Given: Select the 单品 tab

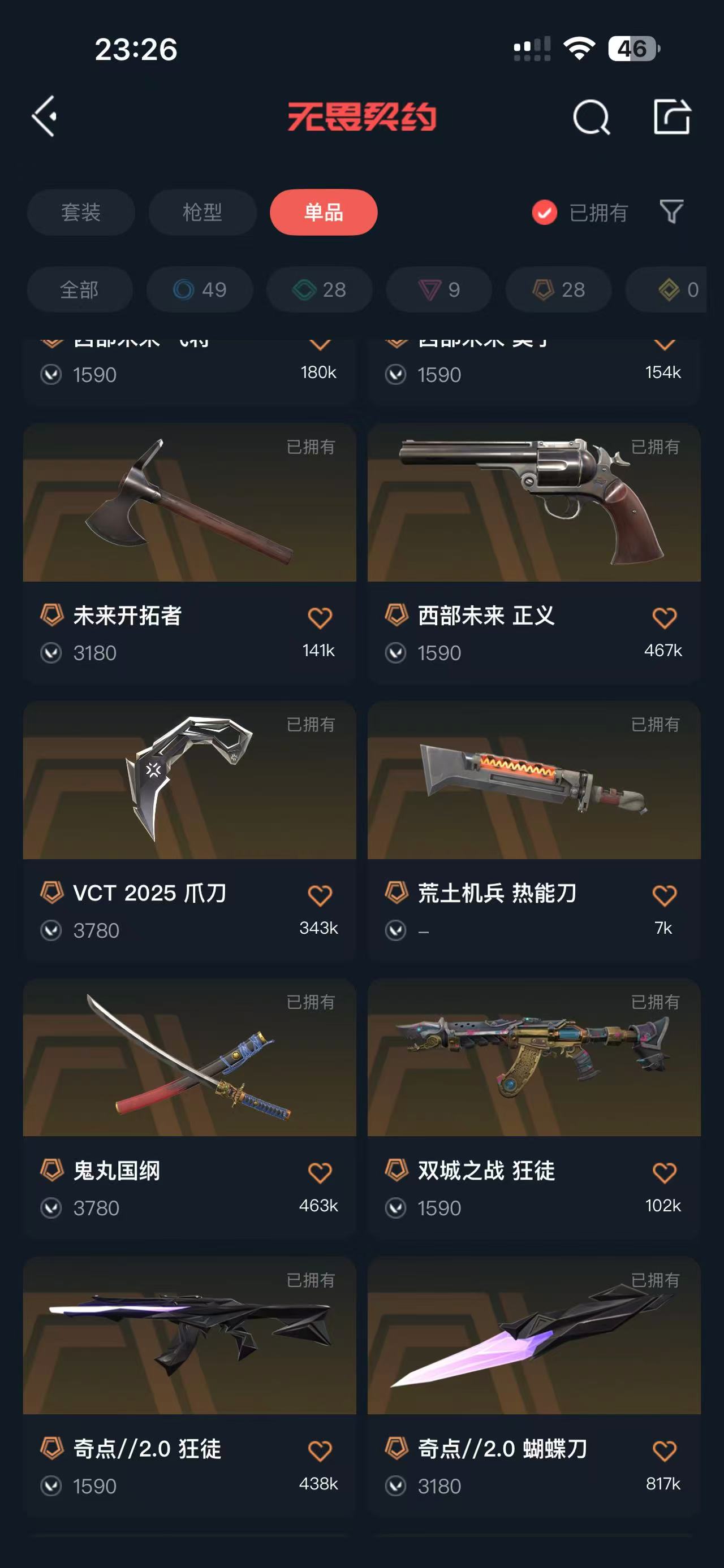Looking at the screenshot, I should pos(324,213).
